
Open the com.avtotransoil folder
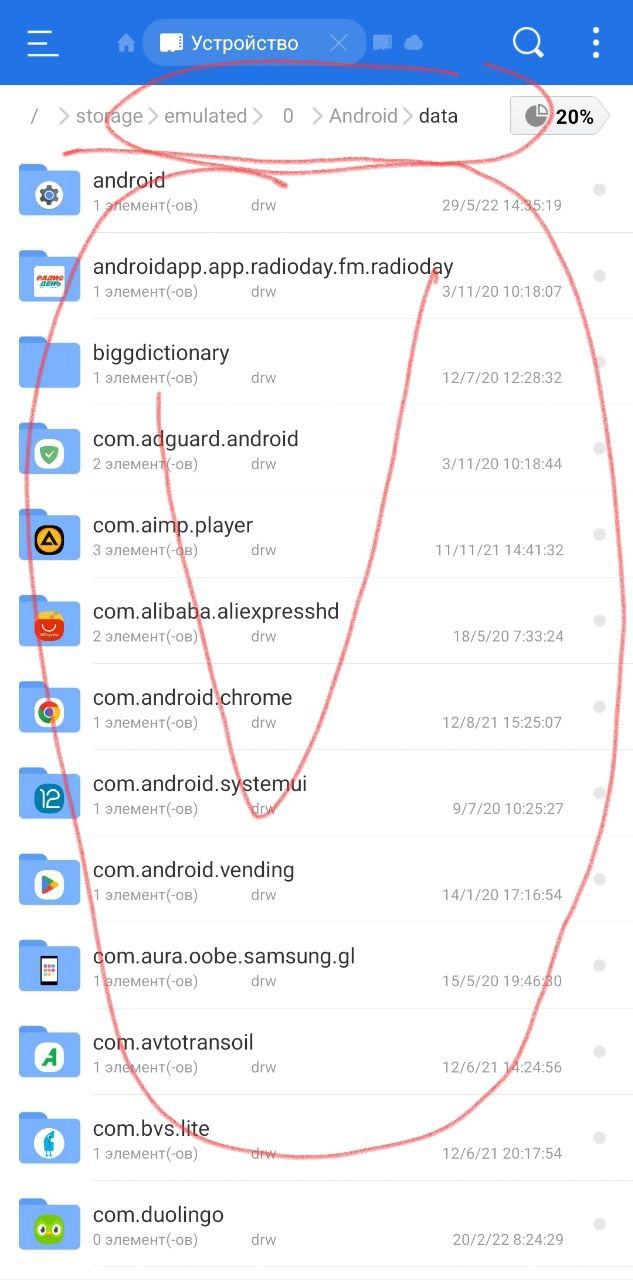pos(316,1051)
